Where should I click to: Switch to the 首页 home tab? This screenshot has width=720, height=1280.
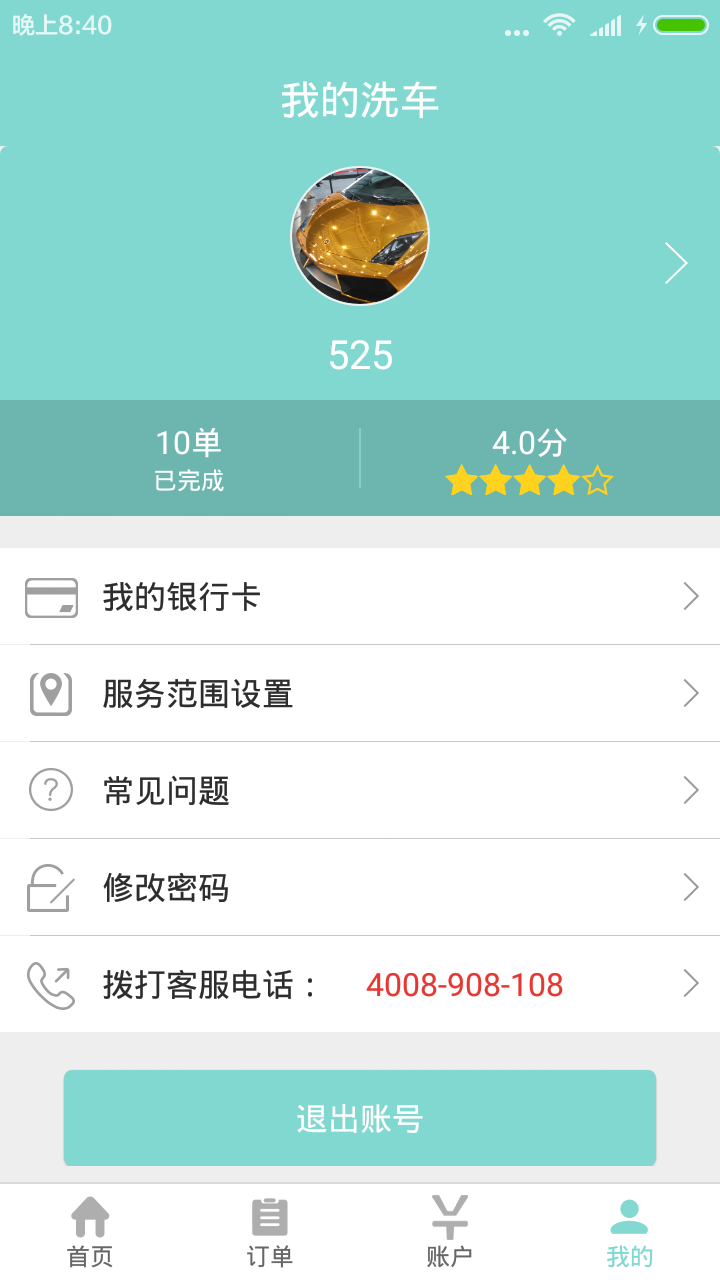click(90, 1232)
